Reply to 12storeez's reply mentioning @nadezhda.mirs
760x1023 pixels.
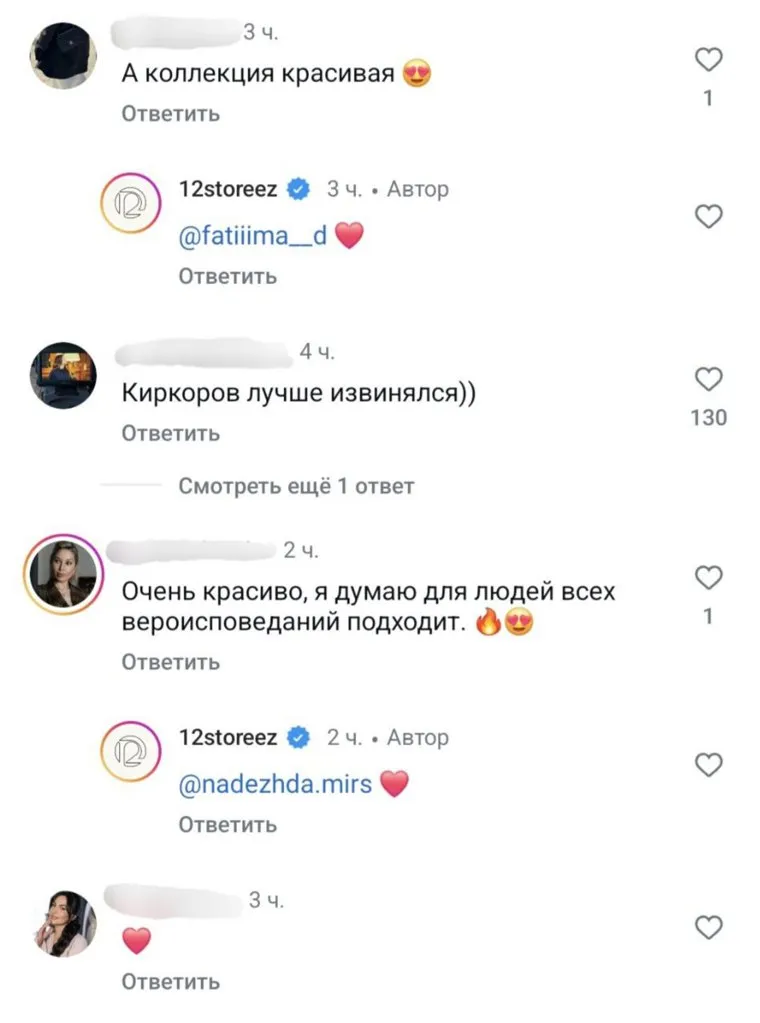point(227,825)
